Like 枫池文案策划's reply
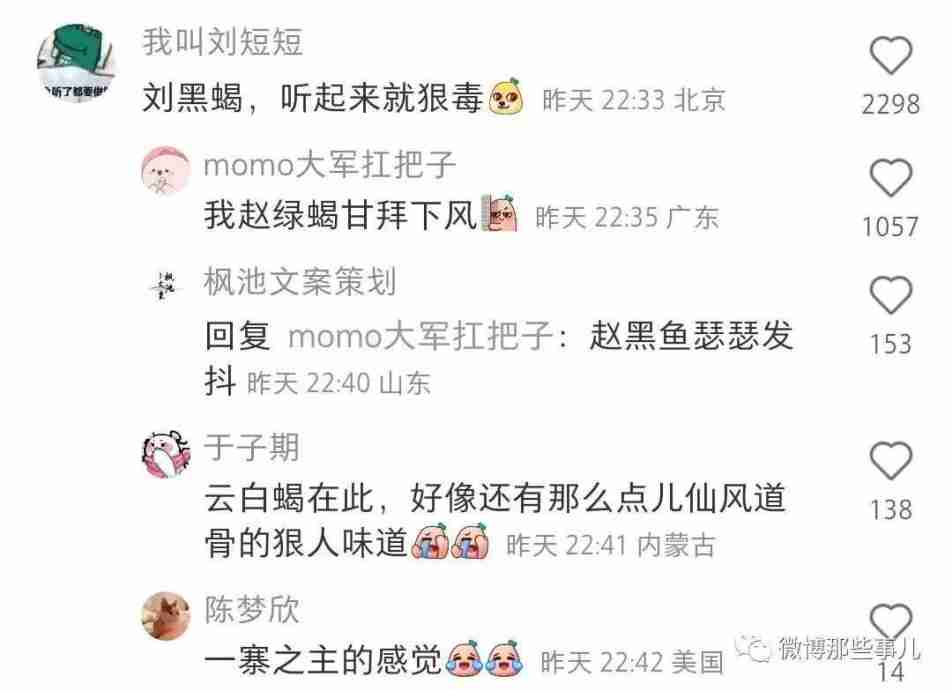Viewport: 952px width, 691px height. click(890, 296)
